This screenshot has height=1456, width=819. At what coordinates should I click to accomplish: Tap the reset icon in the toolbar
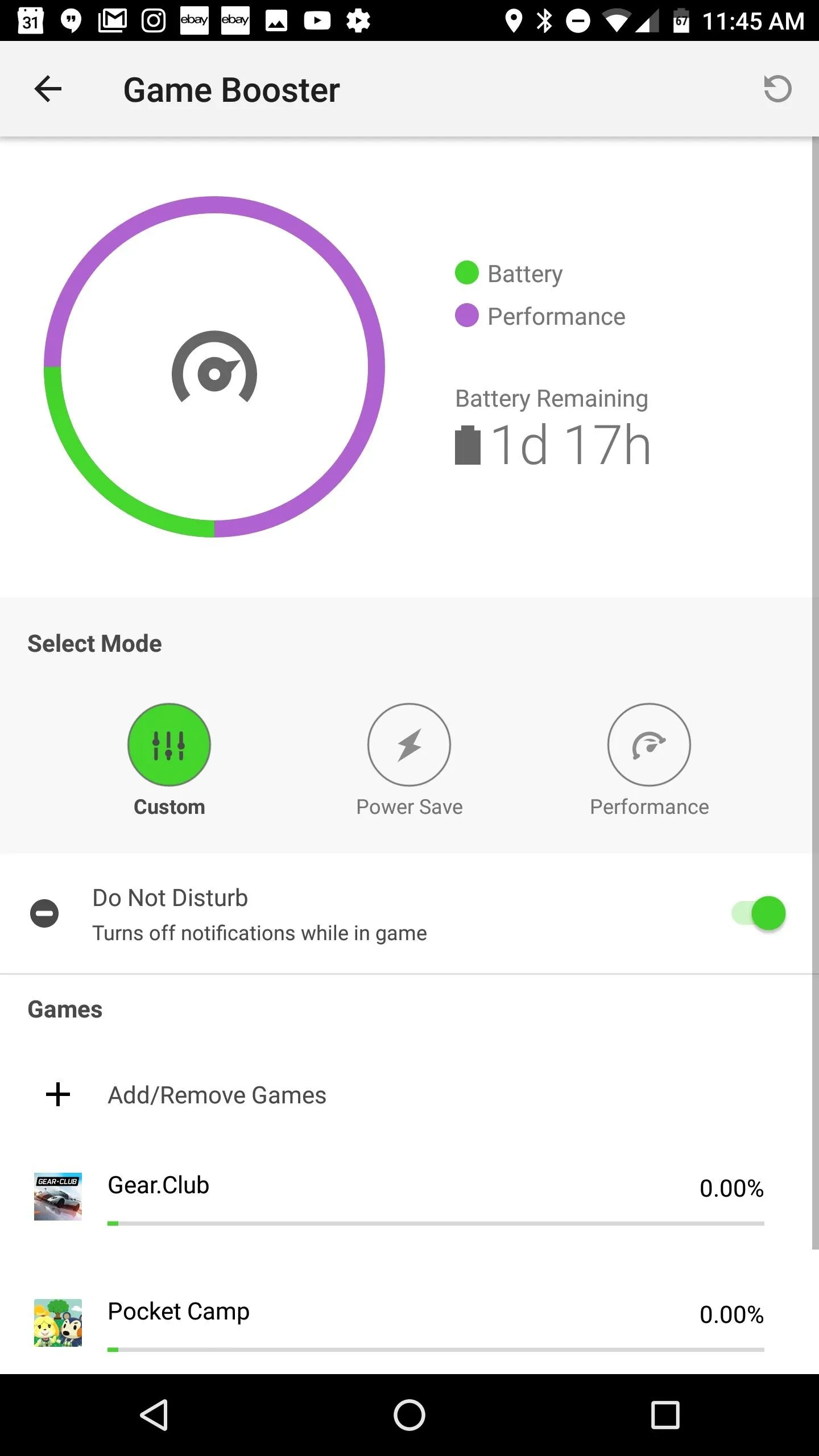(x=777, y=89)
